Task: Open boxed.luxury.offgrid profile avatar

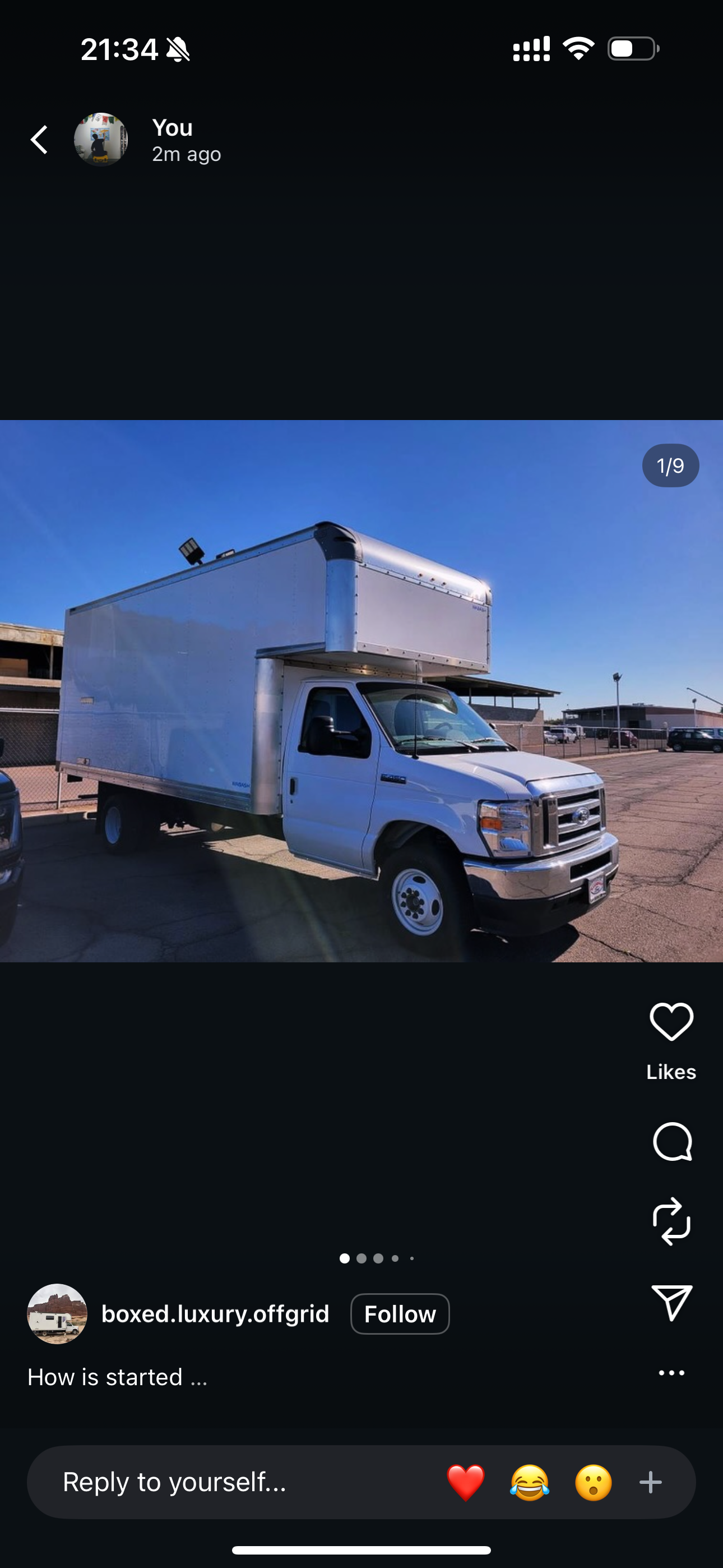Action: 57,1313
